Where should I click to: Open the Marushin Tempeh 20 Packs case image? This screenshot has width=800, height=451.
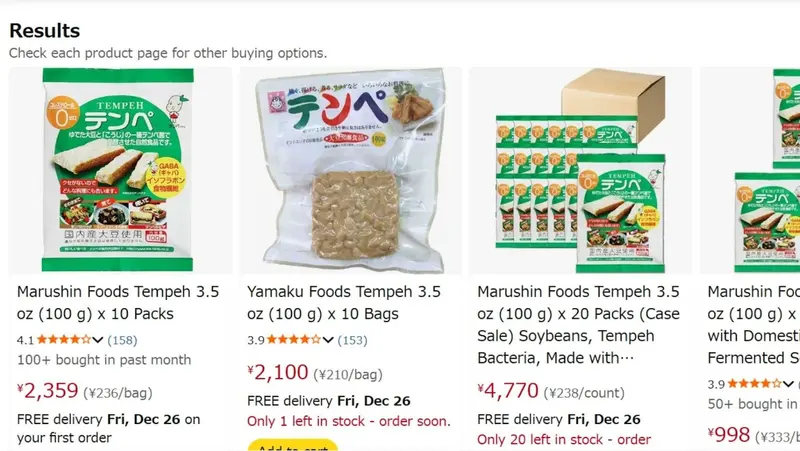click(580, 170)
